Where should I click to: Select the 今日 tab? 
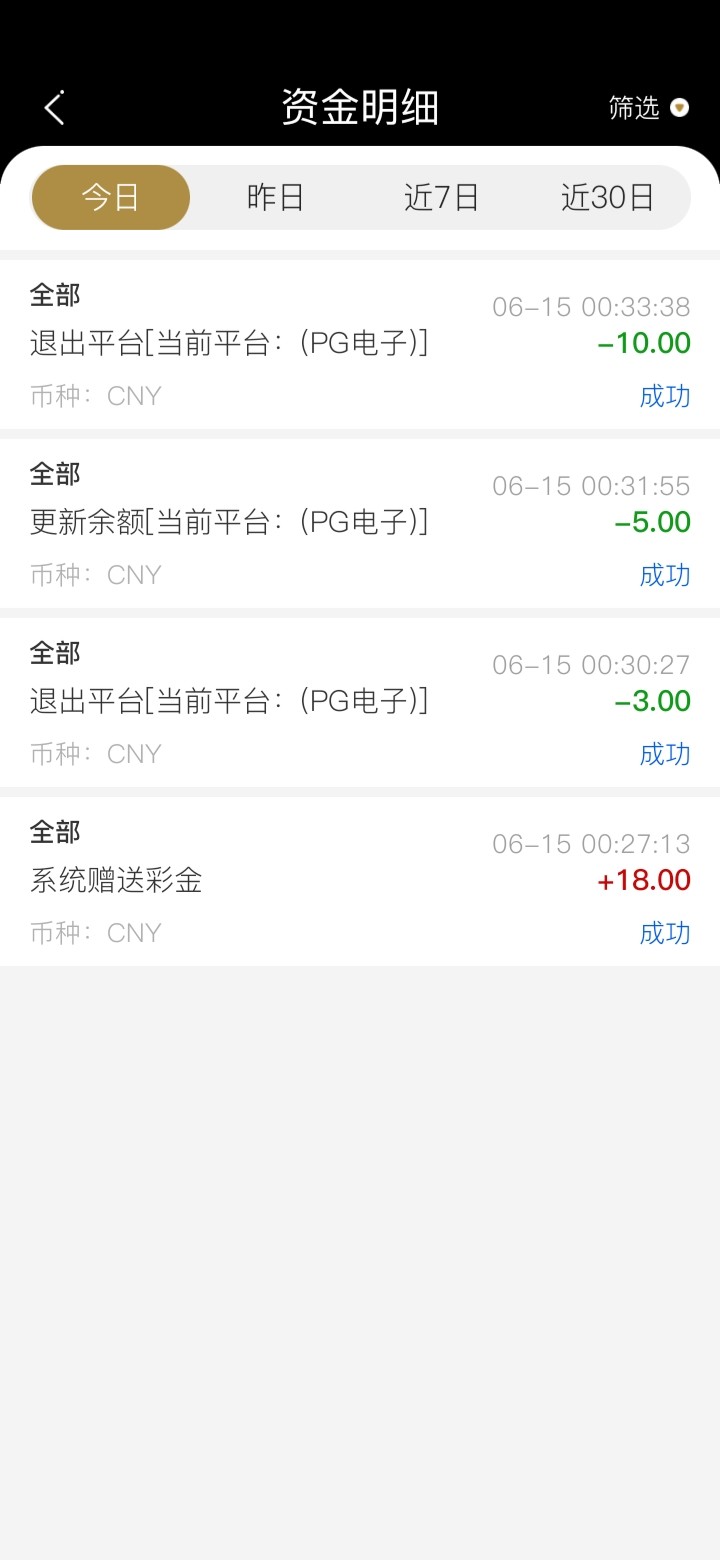click(110, 197)
